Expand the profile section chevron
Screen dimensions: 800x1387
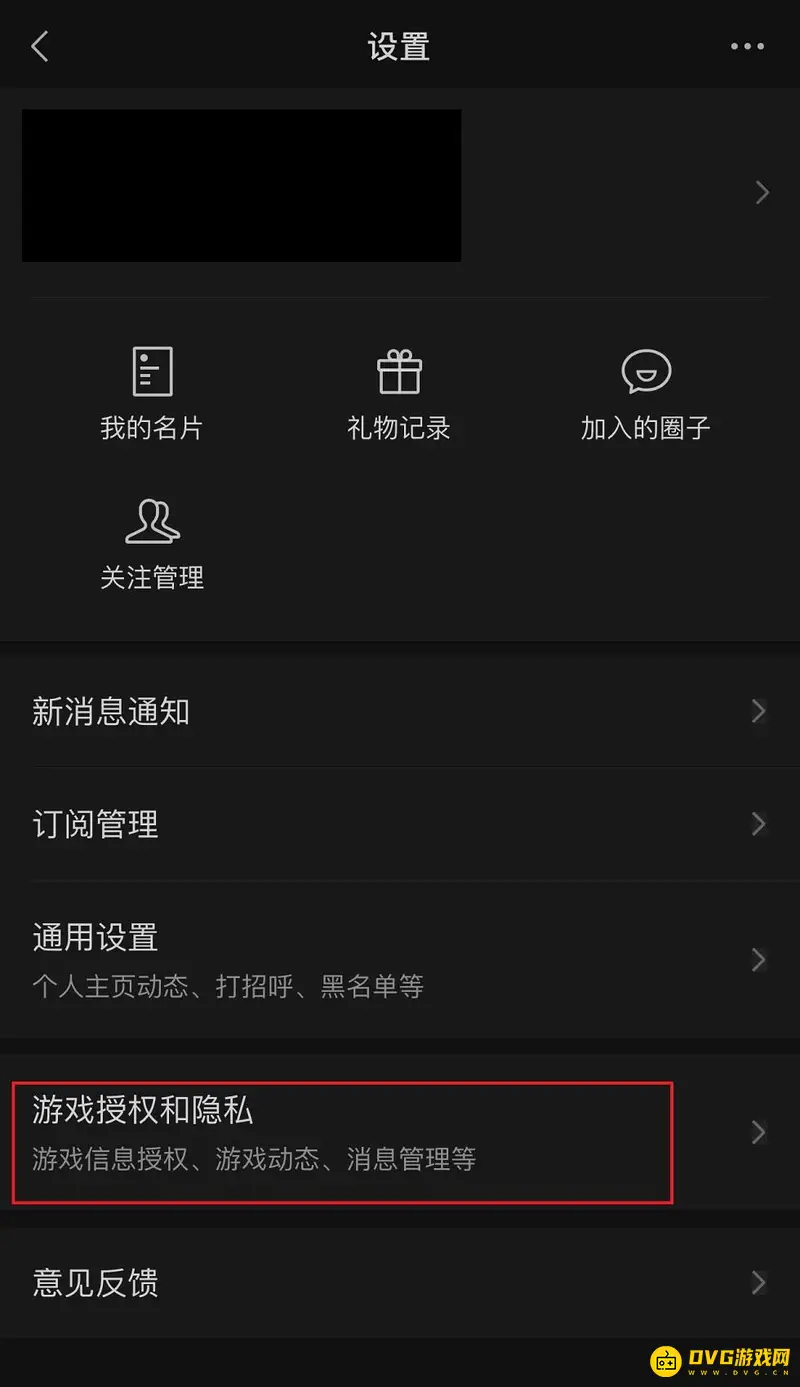[x=760, y=192]
